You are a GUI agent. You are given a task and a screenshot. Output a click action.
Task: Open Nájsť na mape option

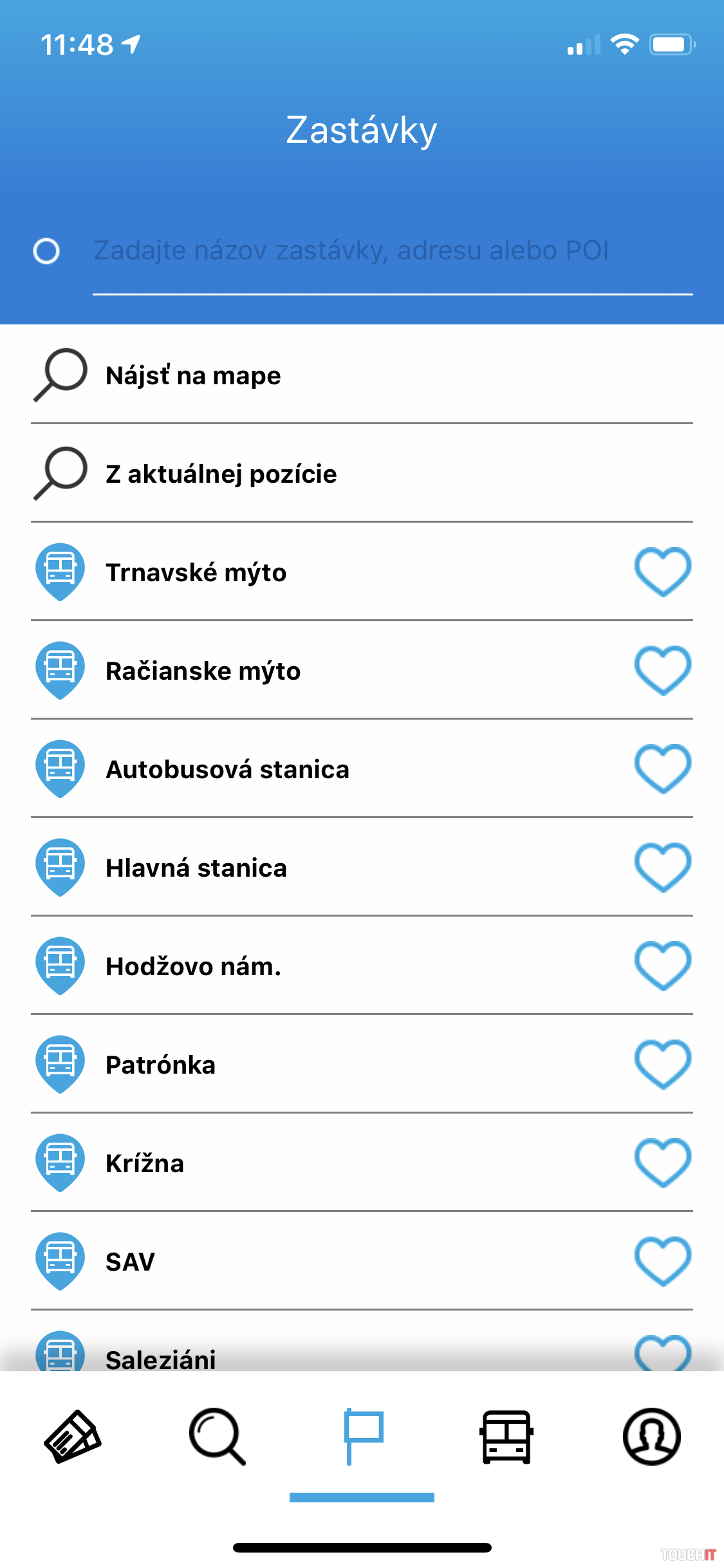point(193,376)
